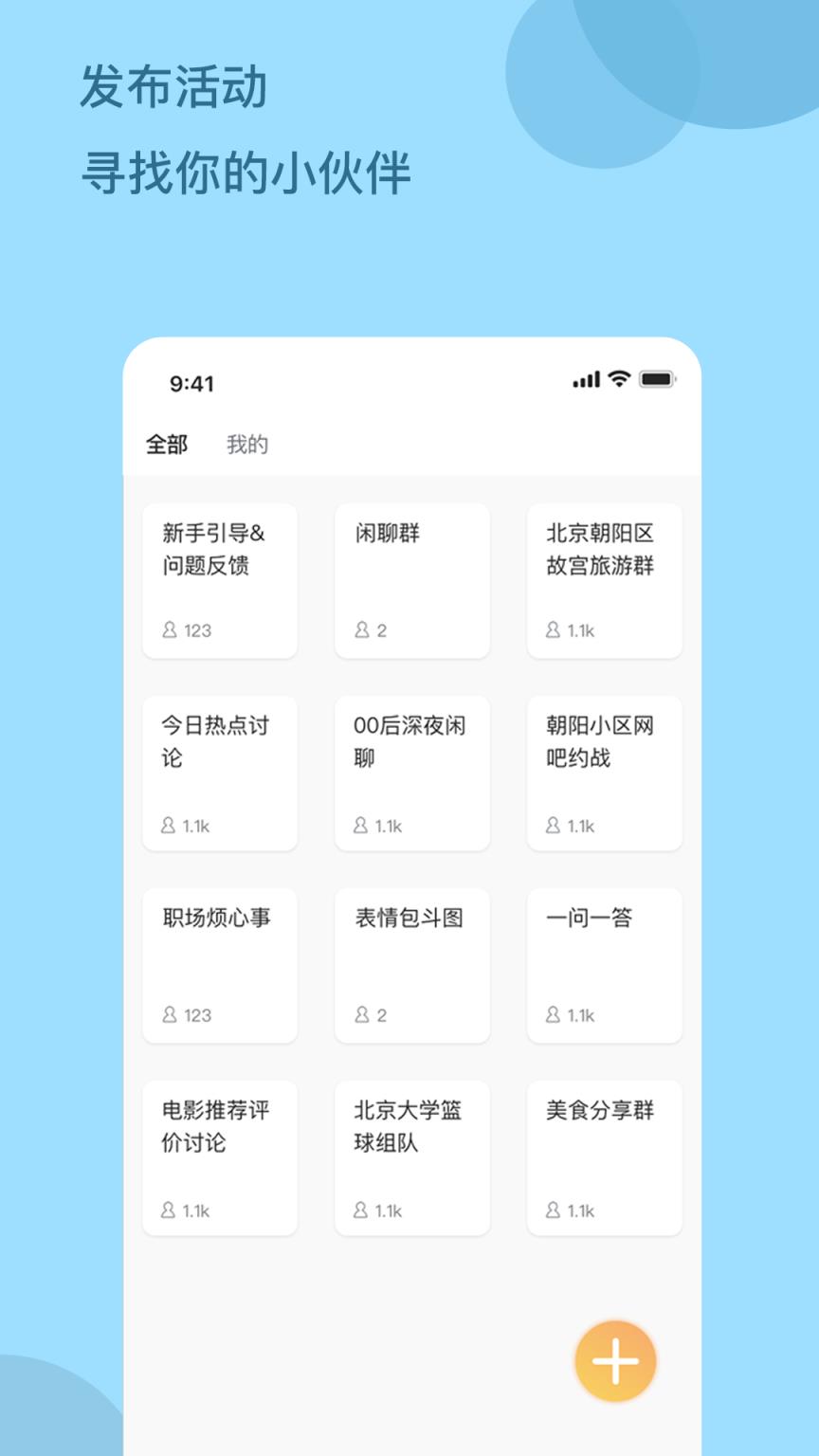The width and height of the screenshot is (819, 1456).
Task: Switch to the 我的 tab
Action: pyautogui.click(x=247, y=443)
